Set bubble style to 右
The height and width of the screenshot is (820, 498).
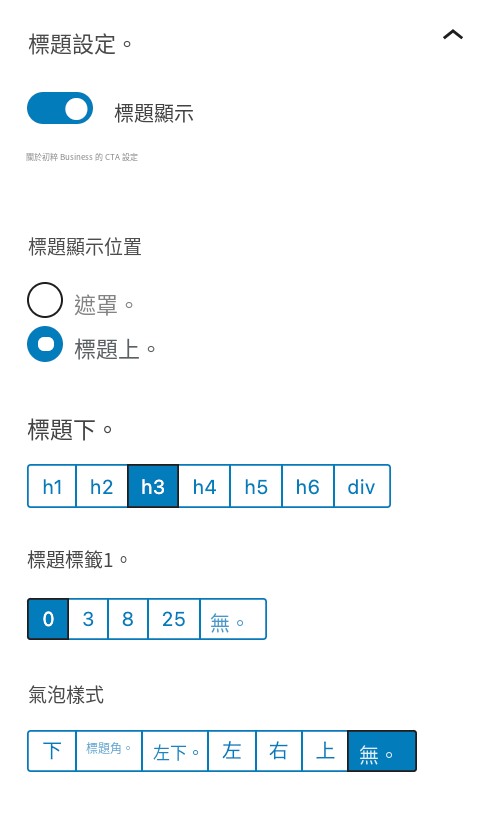279,751
